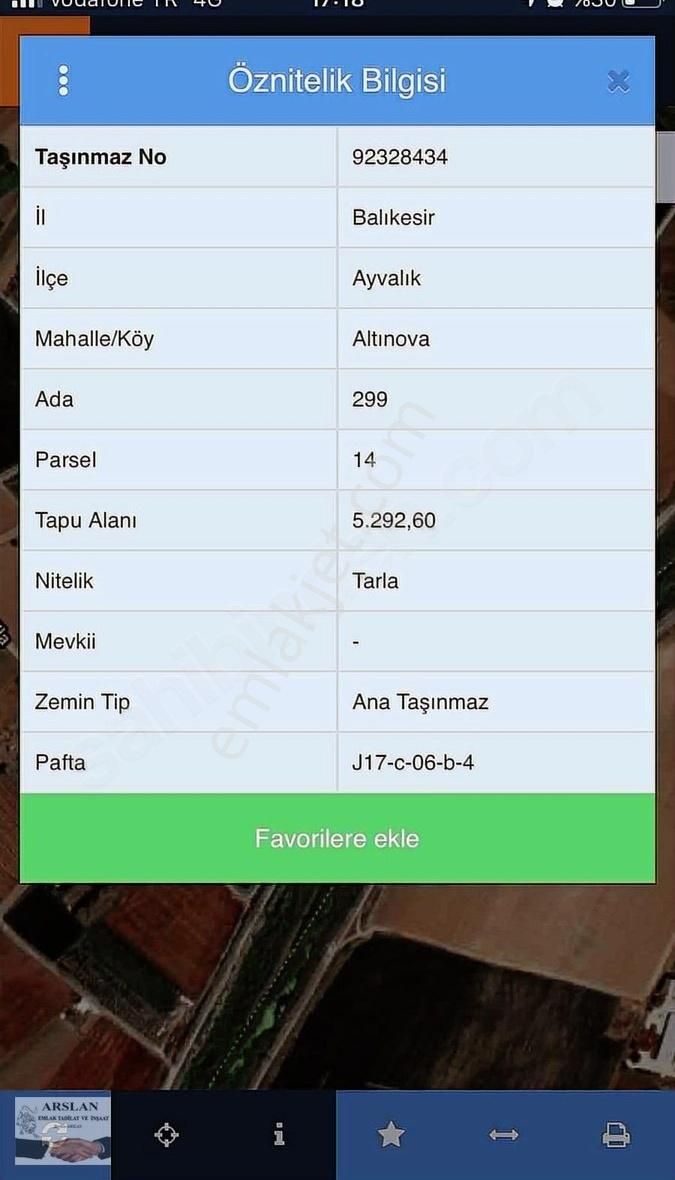Tap the crosshair location icon

tap(167, 1134)
